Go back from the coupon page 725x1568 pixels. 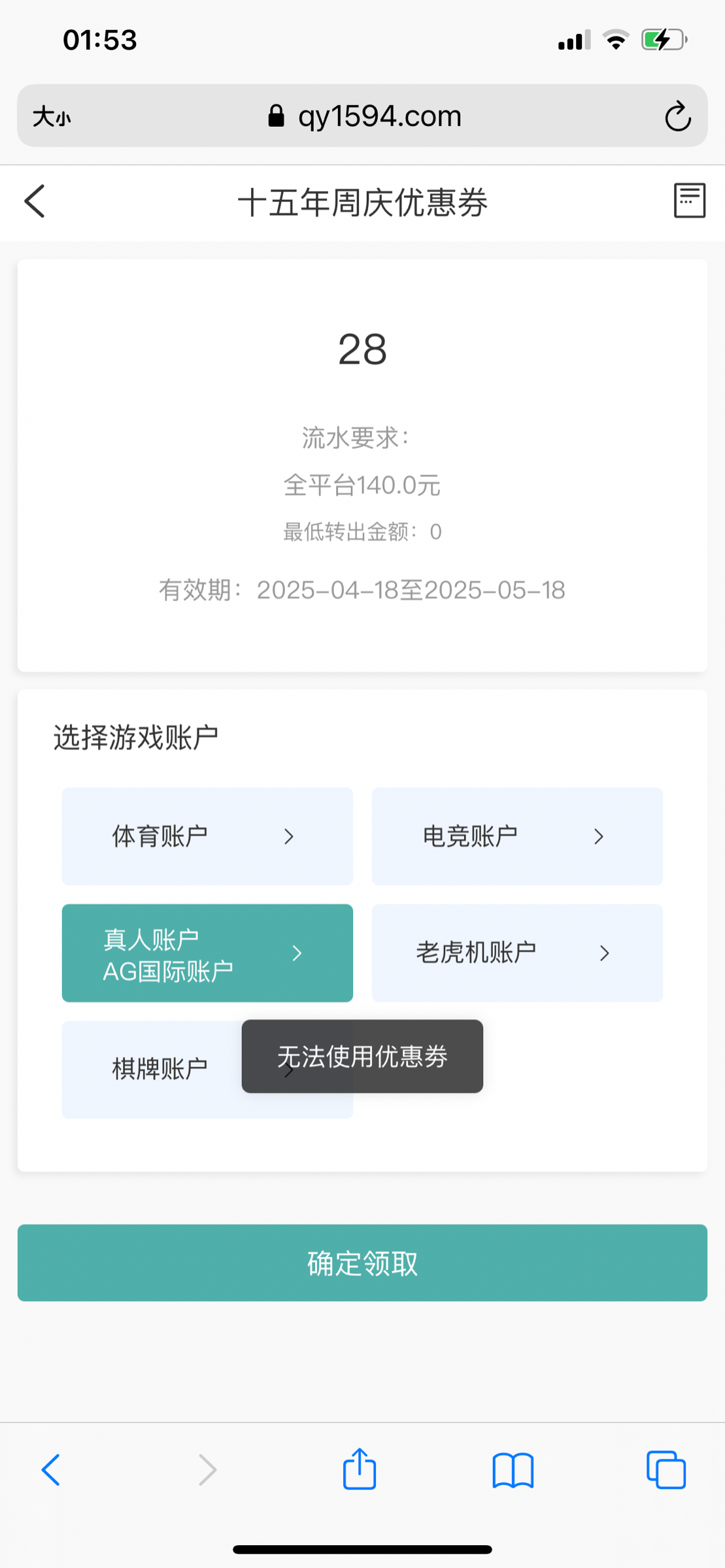(x=35, y=201)
